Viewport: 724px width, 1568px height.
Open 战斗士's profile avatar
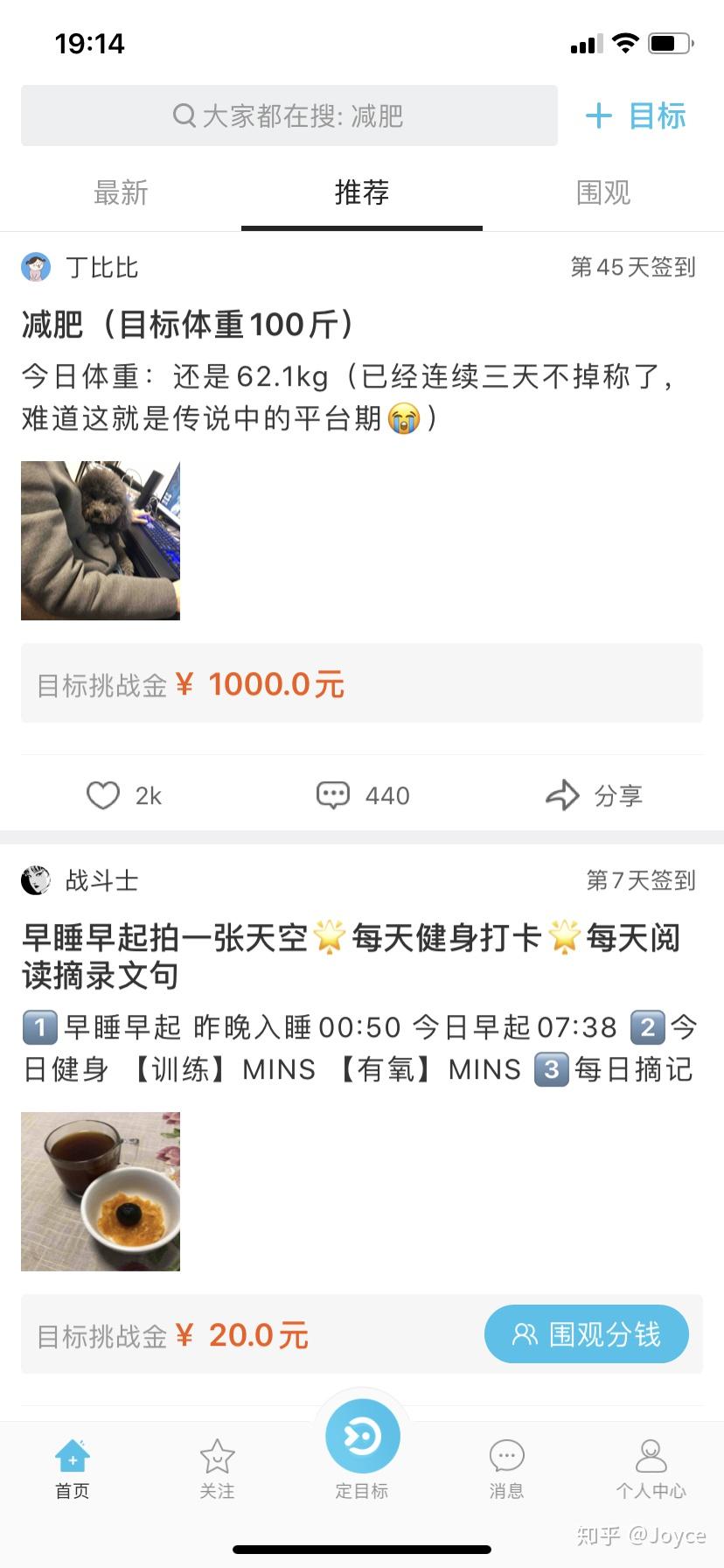click(x=36, y=880)
